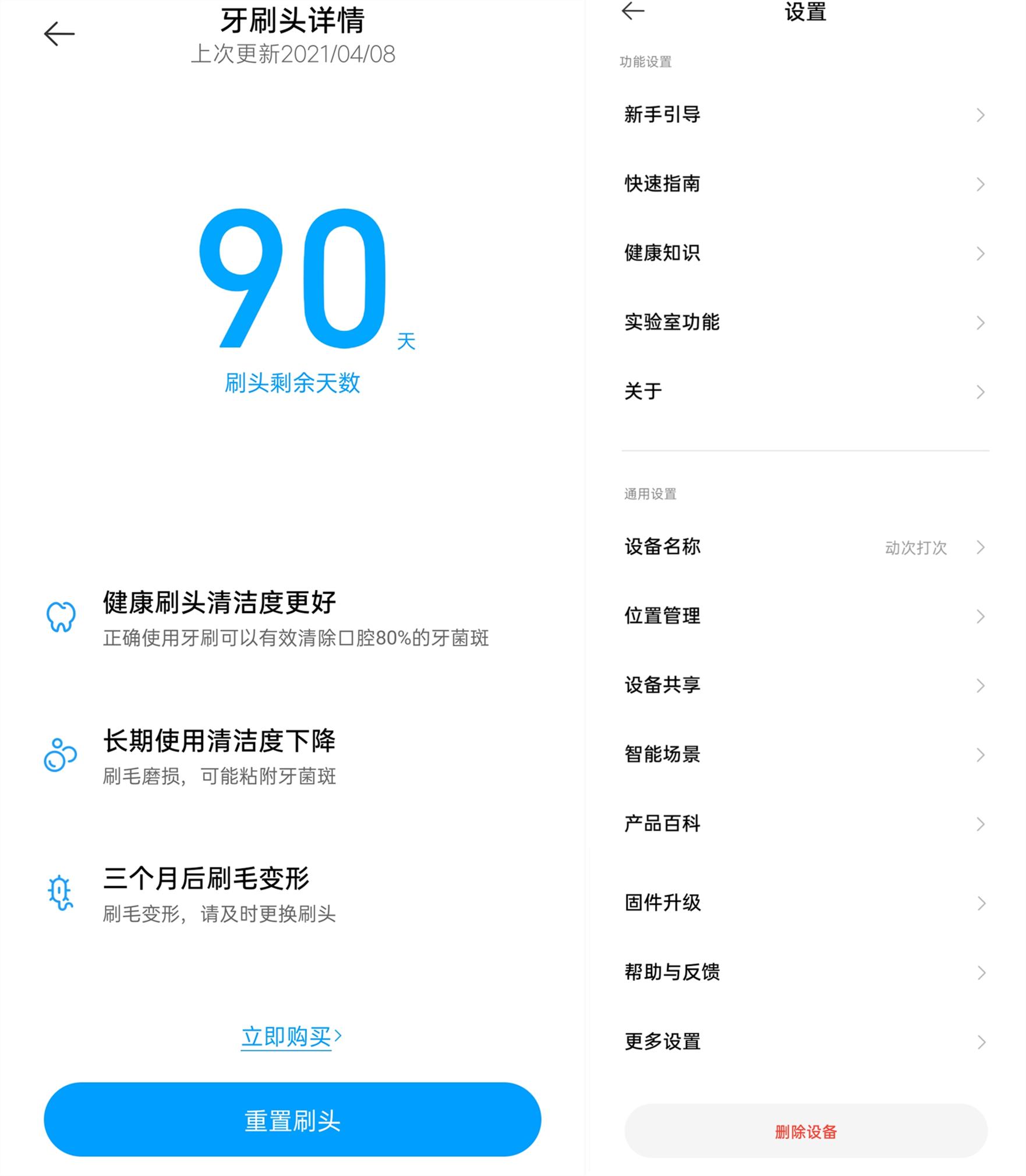1026x1176 pixels.
Task: Open 更多设置
Action: coord(804,1042)
